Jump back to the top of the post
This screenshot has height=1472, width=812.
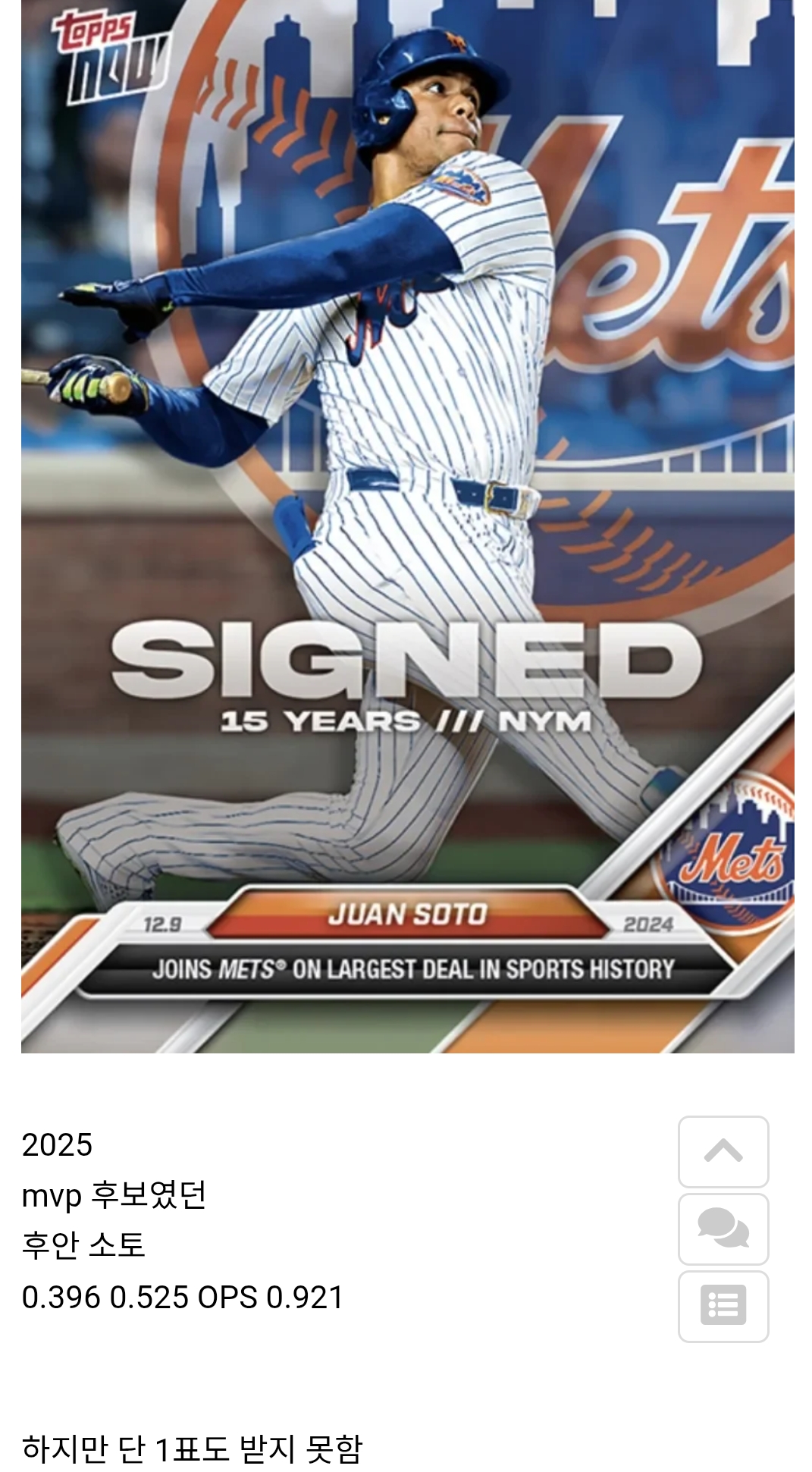click(723, 1151)
